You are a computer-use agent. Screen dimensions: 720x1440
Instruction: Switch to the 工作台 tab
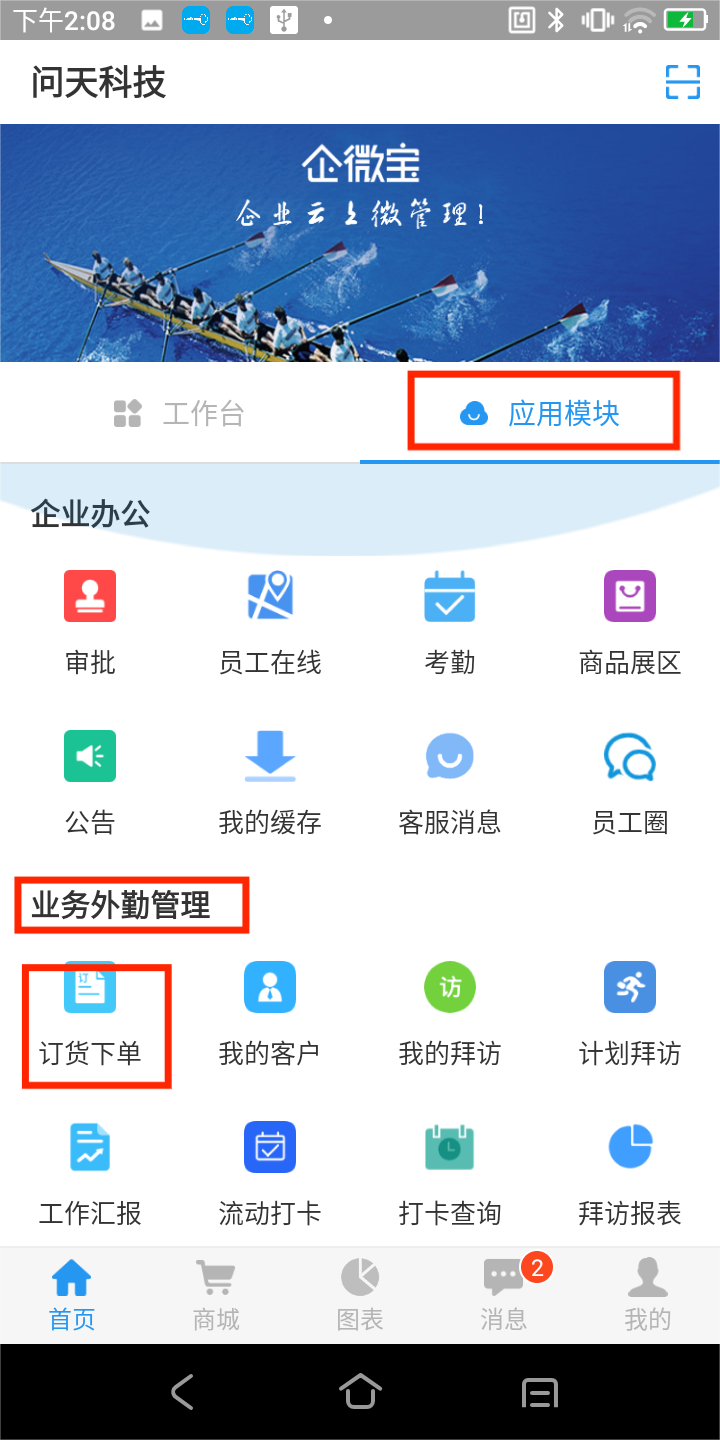(179, 414)
